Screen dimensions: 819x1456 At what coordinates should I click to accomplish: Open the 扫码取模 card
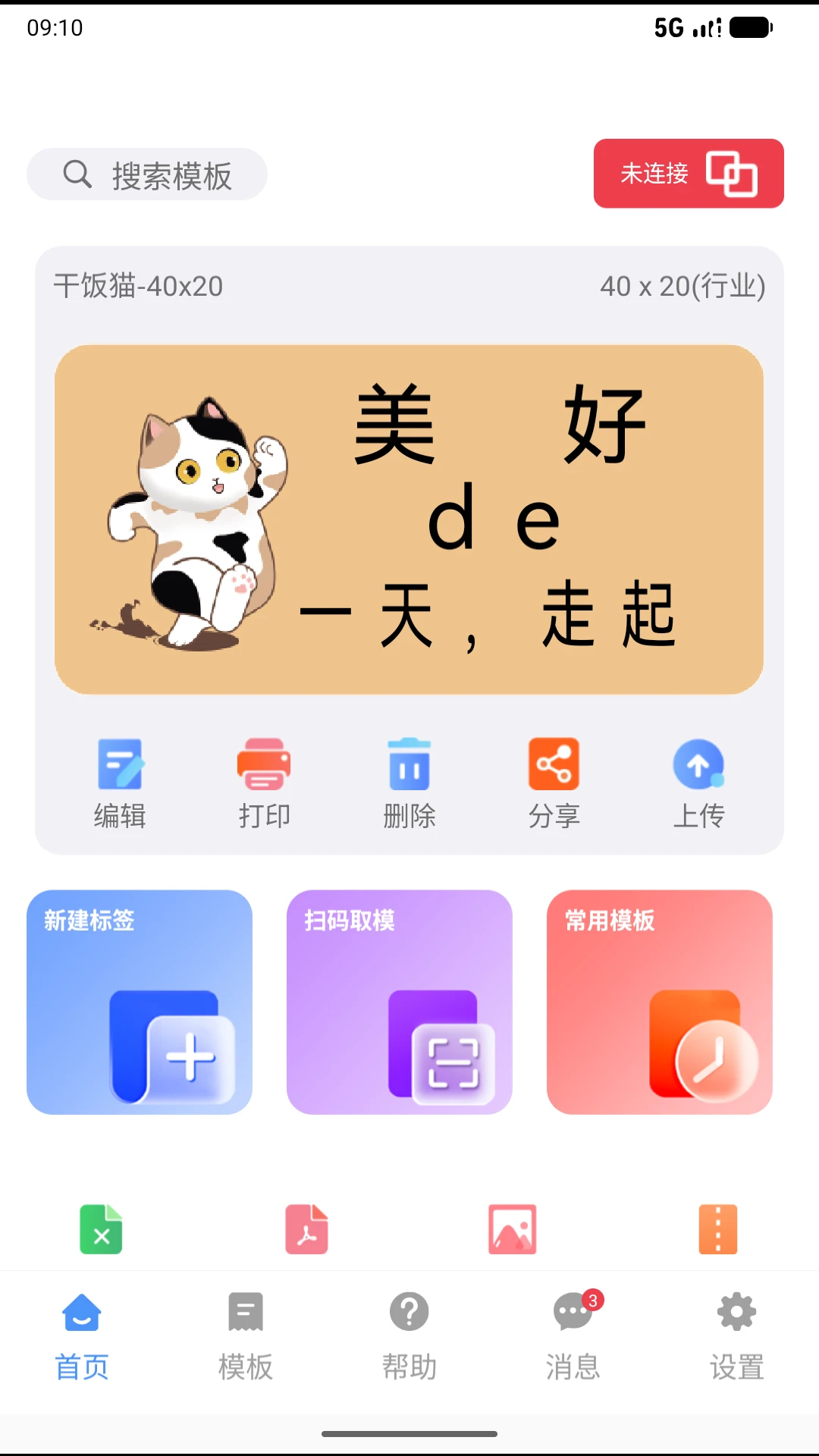point(400,1002)
